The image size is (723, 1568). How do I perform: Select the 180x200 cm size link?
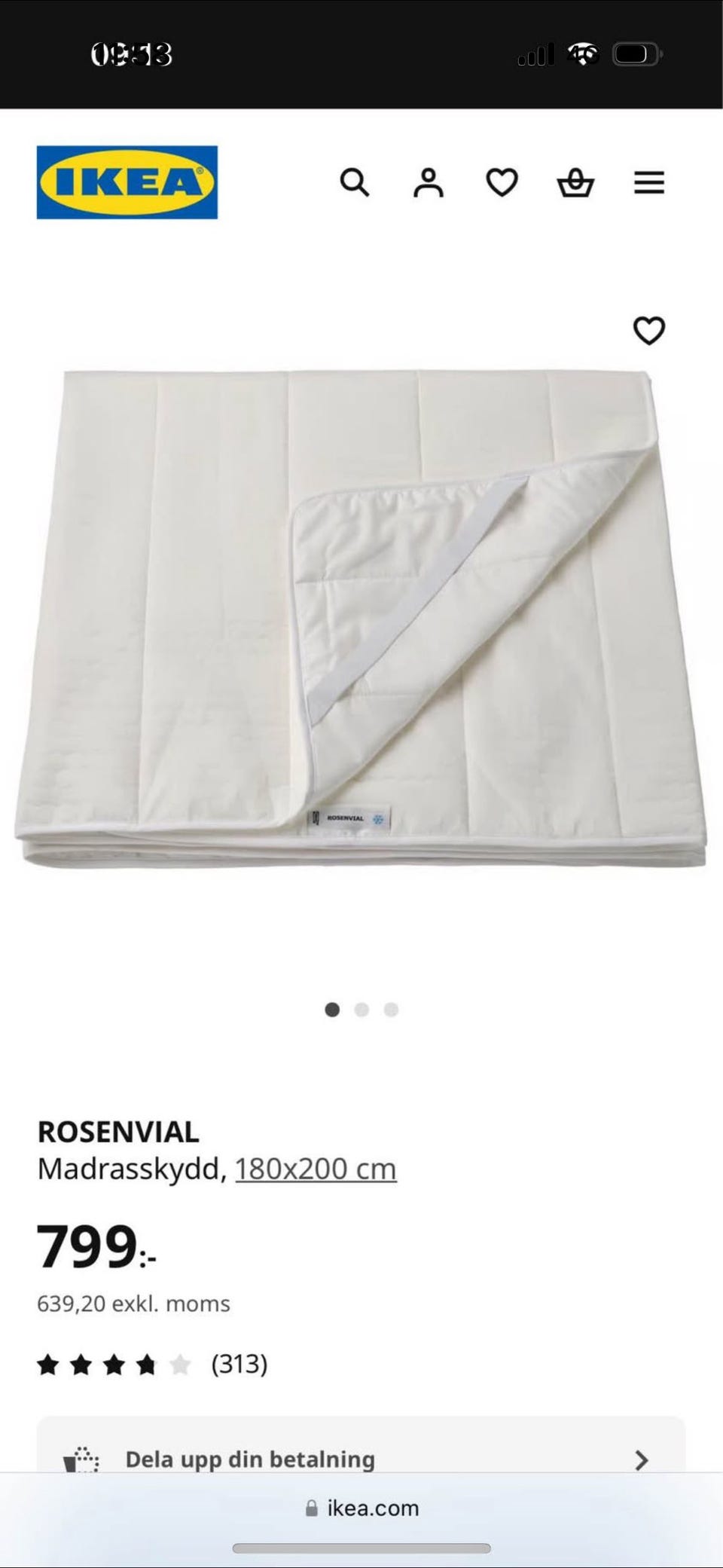click(316, 1169)
